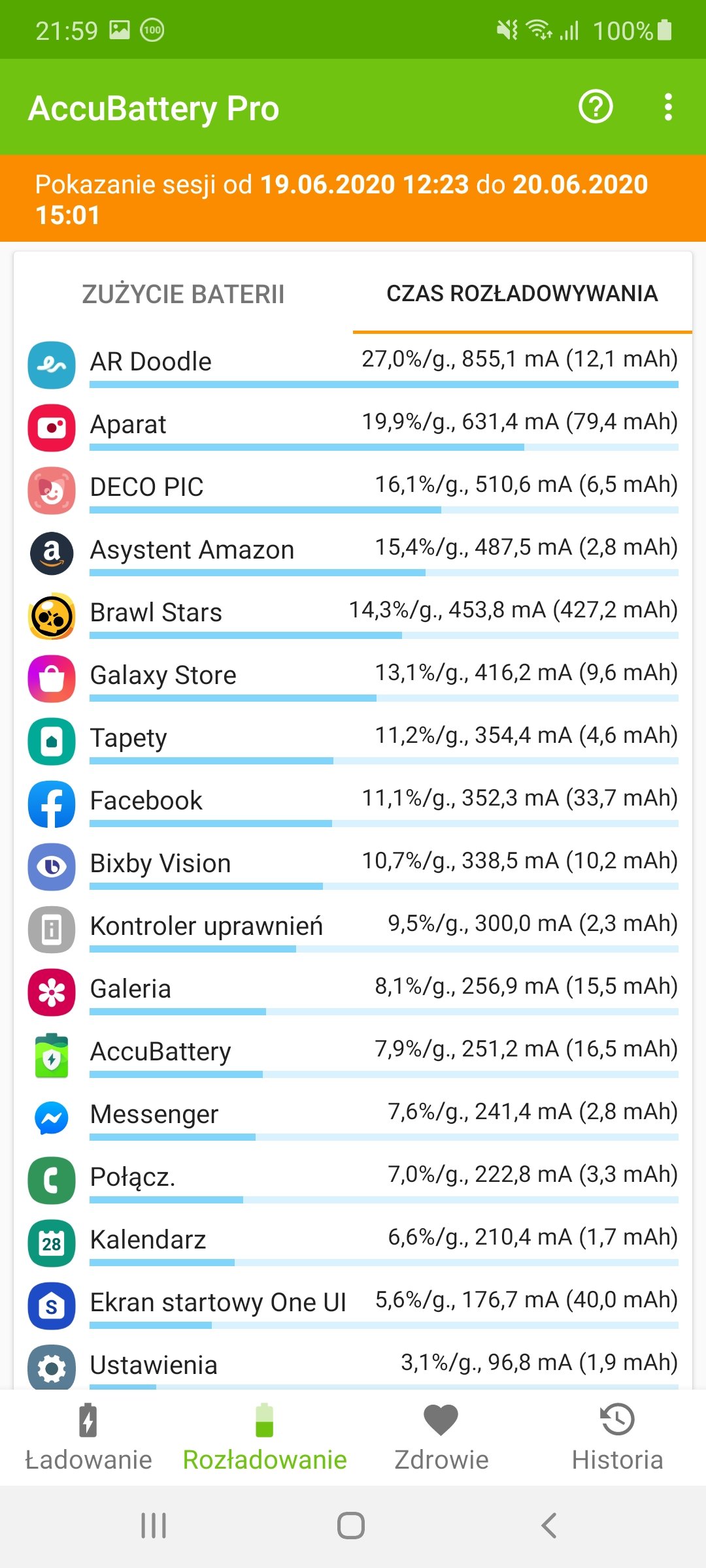Open the Ekran startowy One UI row
This screenshot has width=706, height=1568.
click(353, 1305)
